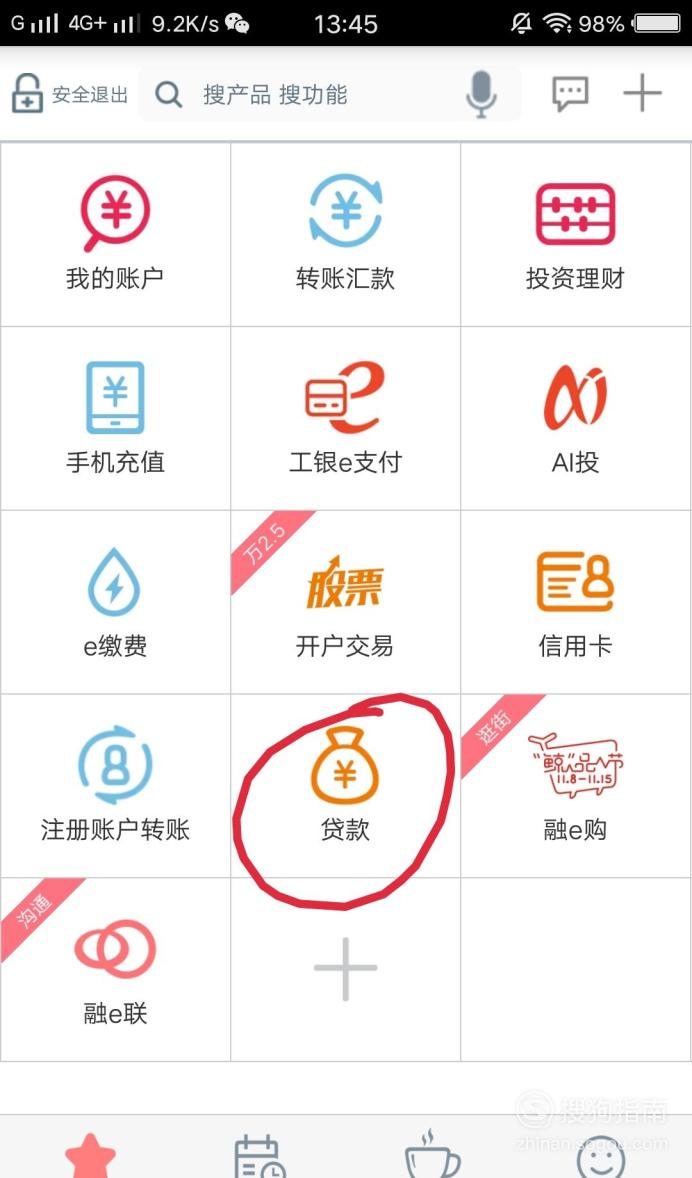Open 股票 开户交易
This screenshot has width=692, height=1178.
pyautogui.click(x=346, y=602)
